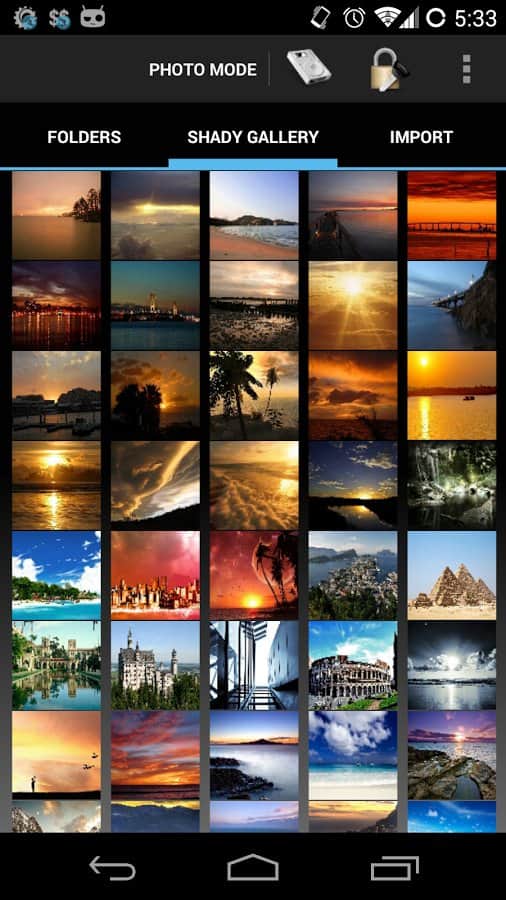
Task: Tap the PHOTO MODE selector
Action: 203,69
